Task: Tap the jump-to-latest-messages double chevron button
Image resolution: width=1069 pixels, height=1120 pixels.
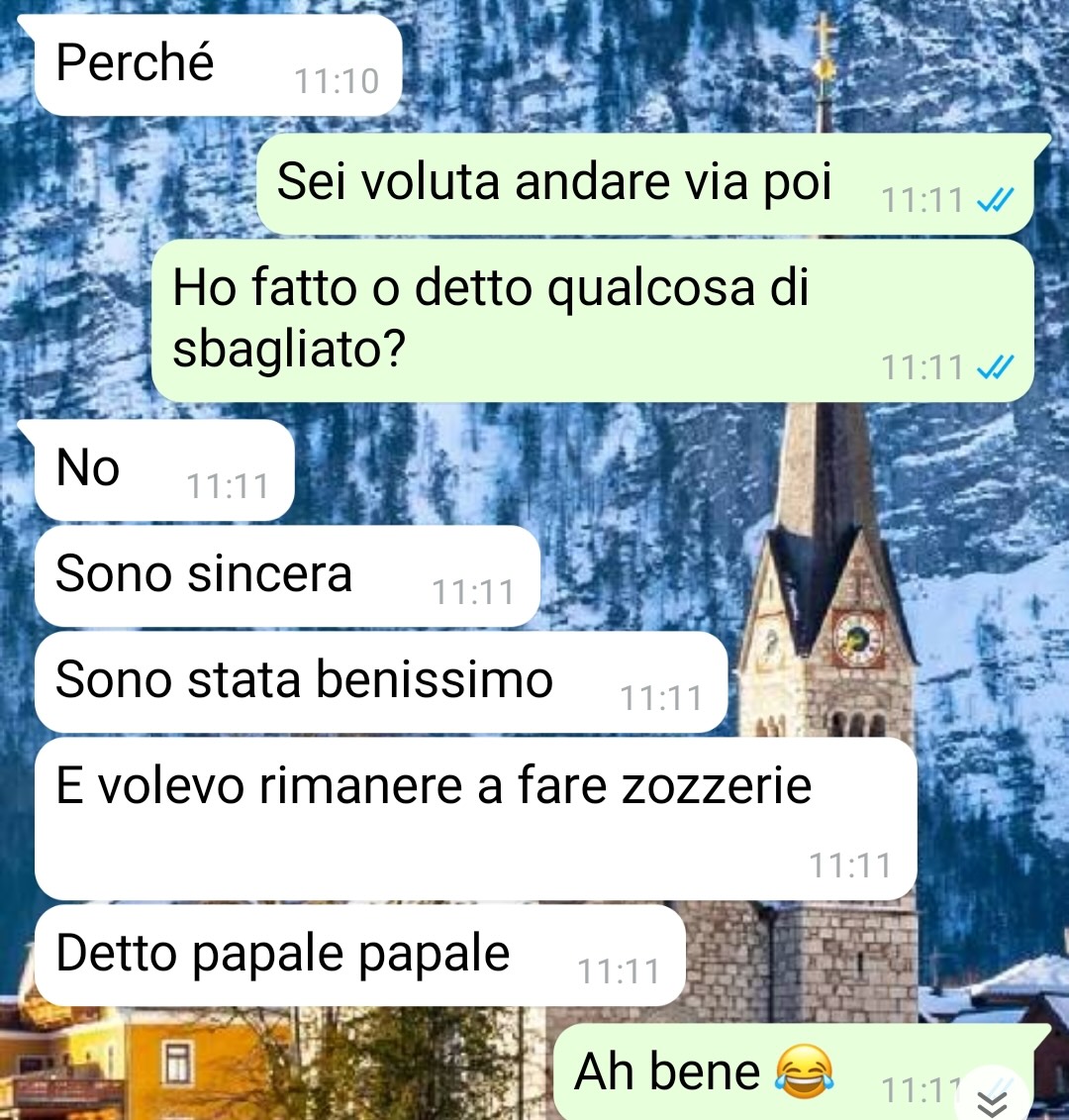Action: click(991, 1099)
